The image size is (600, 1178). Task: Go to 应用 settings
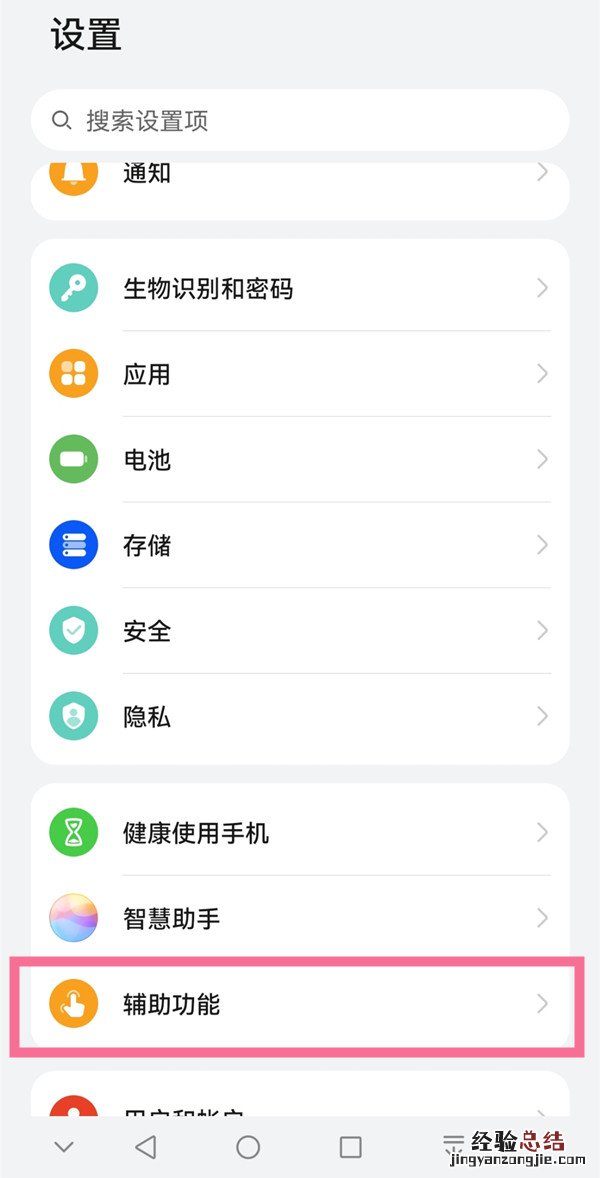300,375
